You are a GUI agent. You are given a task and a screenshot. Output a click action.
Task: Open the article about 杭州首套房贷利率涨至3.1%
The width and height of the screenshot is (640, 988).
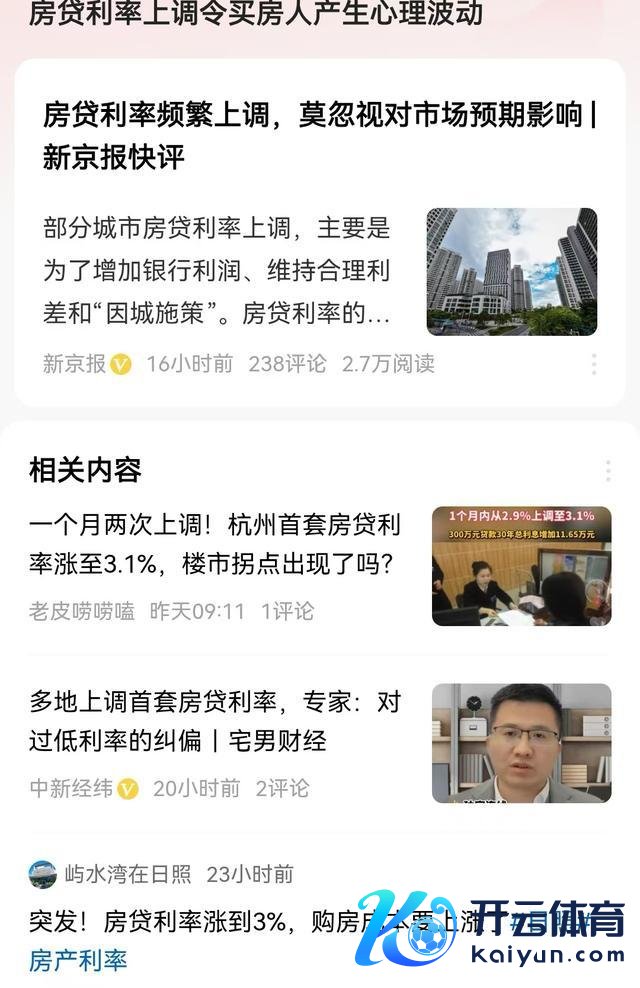pyautogui.click(x=215, y=544)
